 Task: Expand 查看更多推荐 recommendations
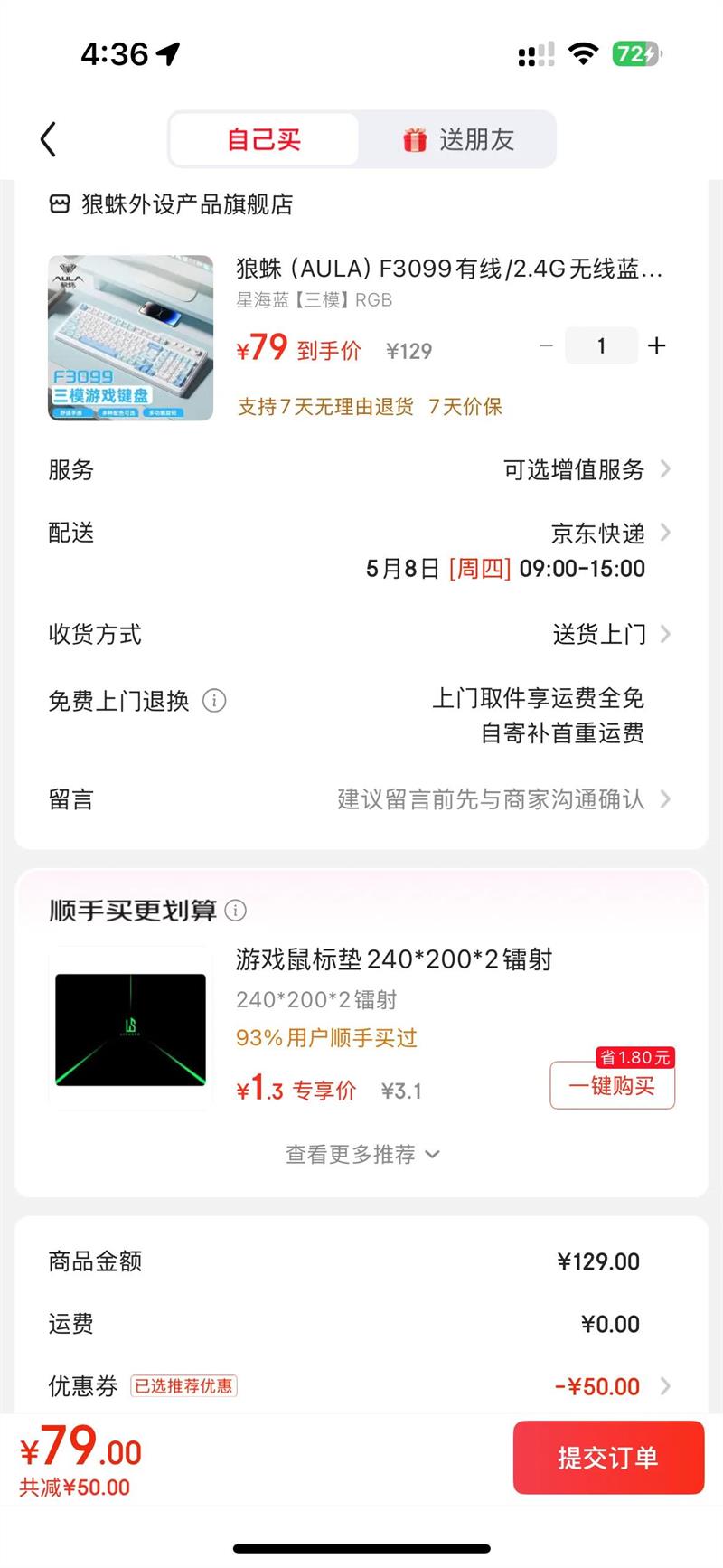362,1155
